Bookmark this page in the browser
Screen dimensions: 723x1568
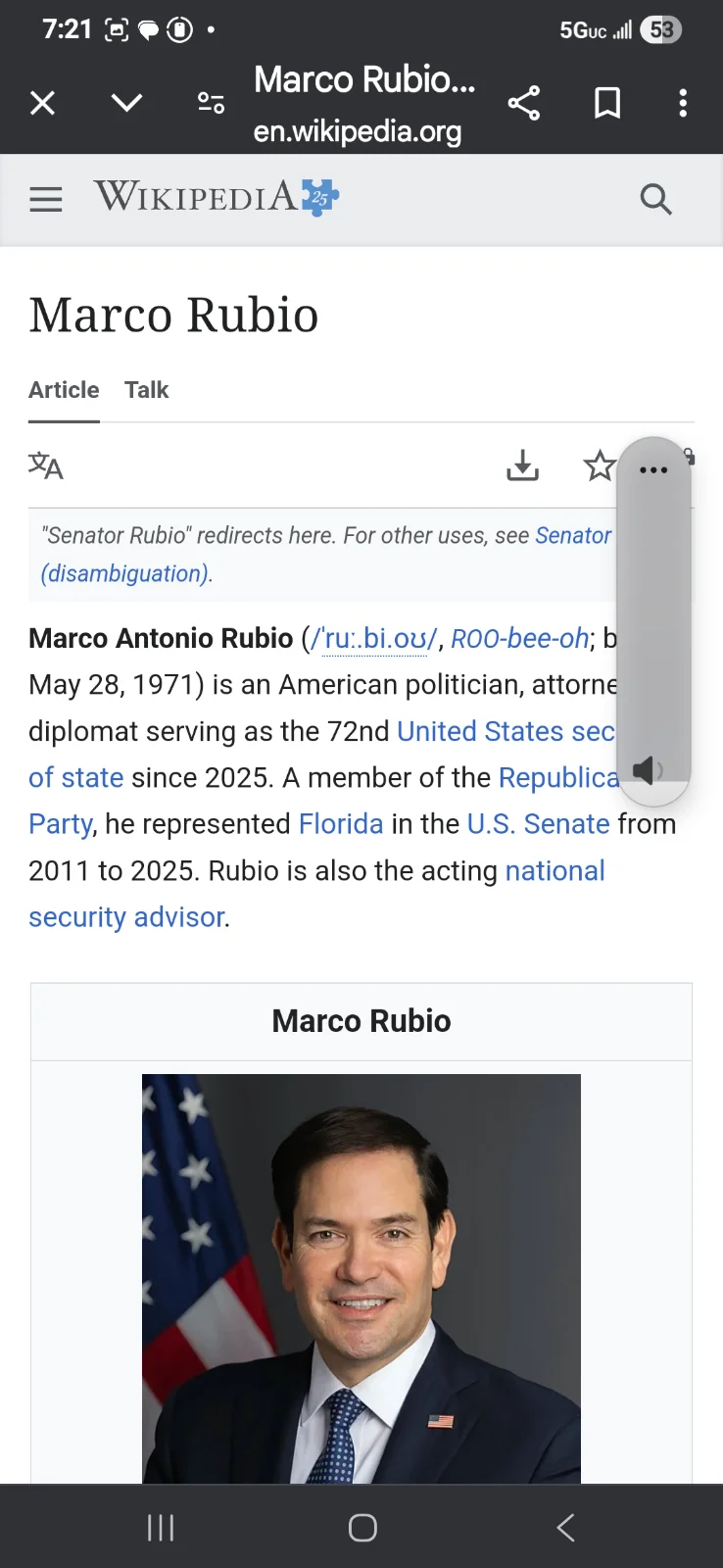[x=607, y=103]
